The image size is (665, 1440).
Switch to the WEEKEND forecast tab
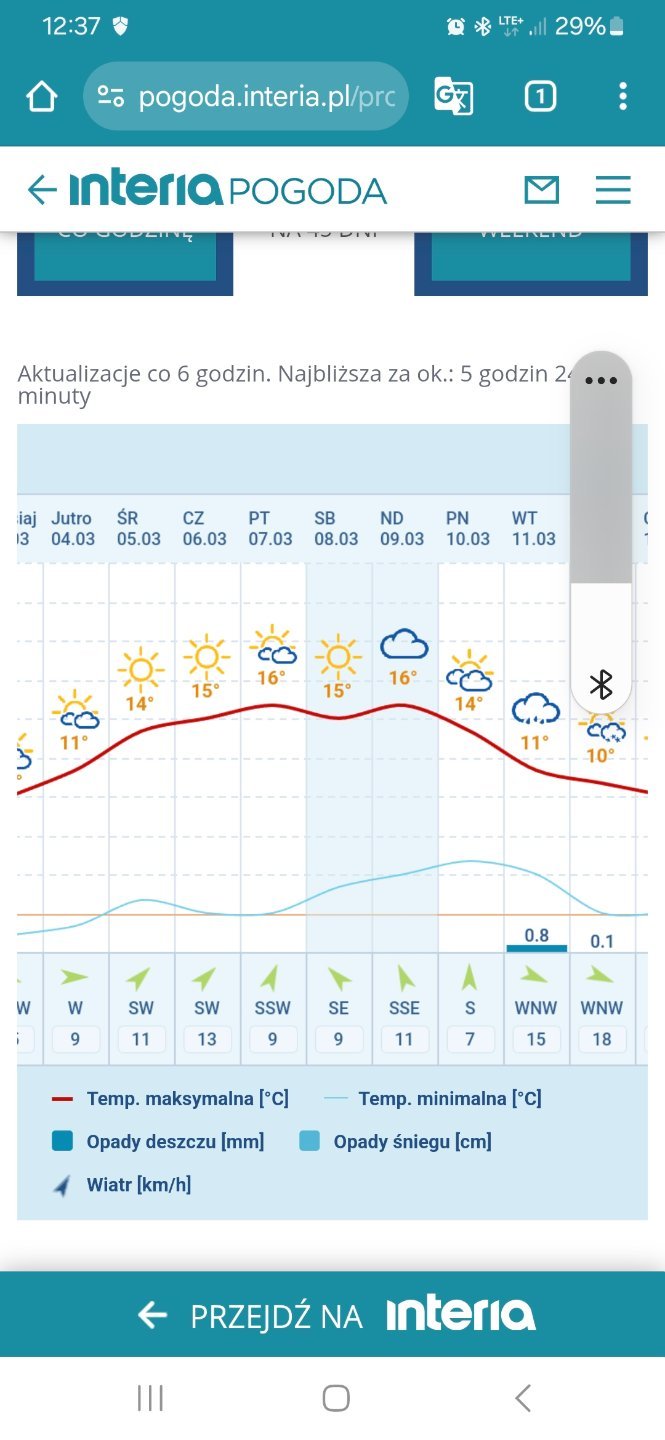point(531,258)
